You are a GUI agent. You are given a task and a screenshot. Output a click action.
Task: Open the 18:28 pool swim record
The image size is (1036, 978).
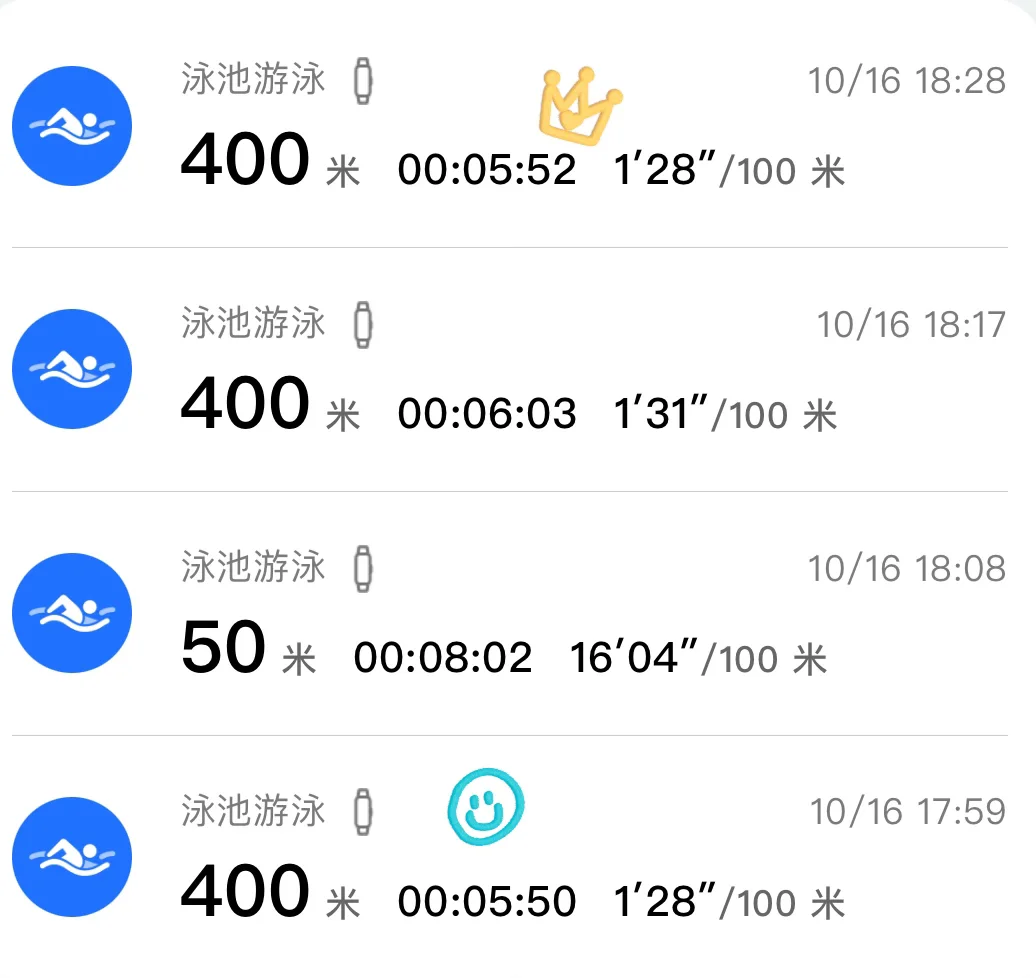pos(510,126)
